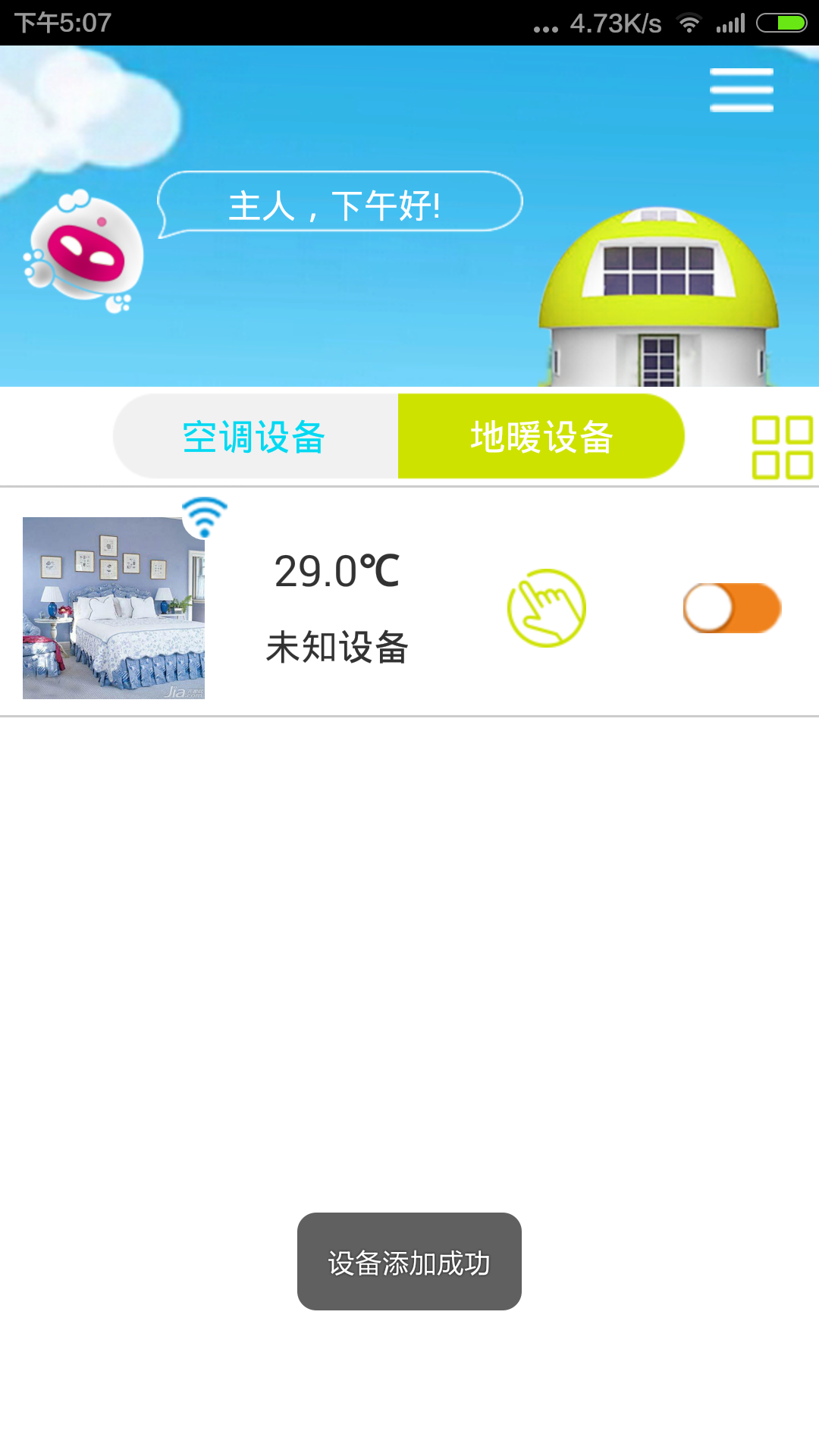This screenshot has width=819, height=1456.
Task: Toggle the 未知设备 power switch
Action: [732, 607]
